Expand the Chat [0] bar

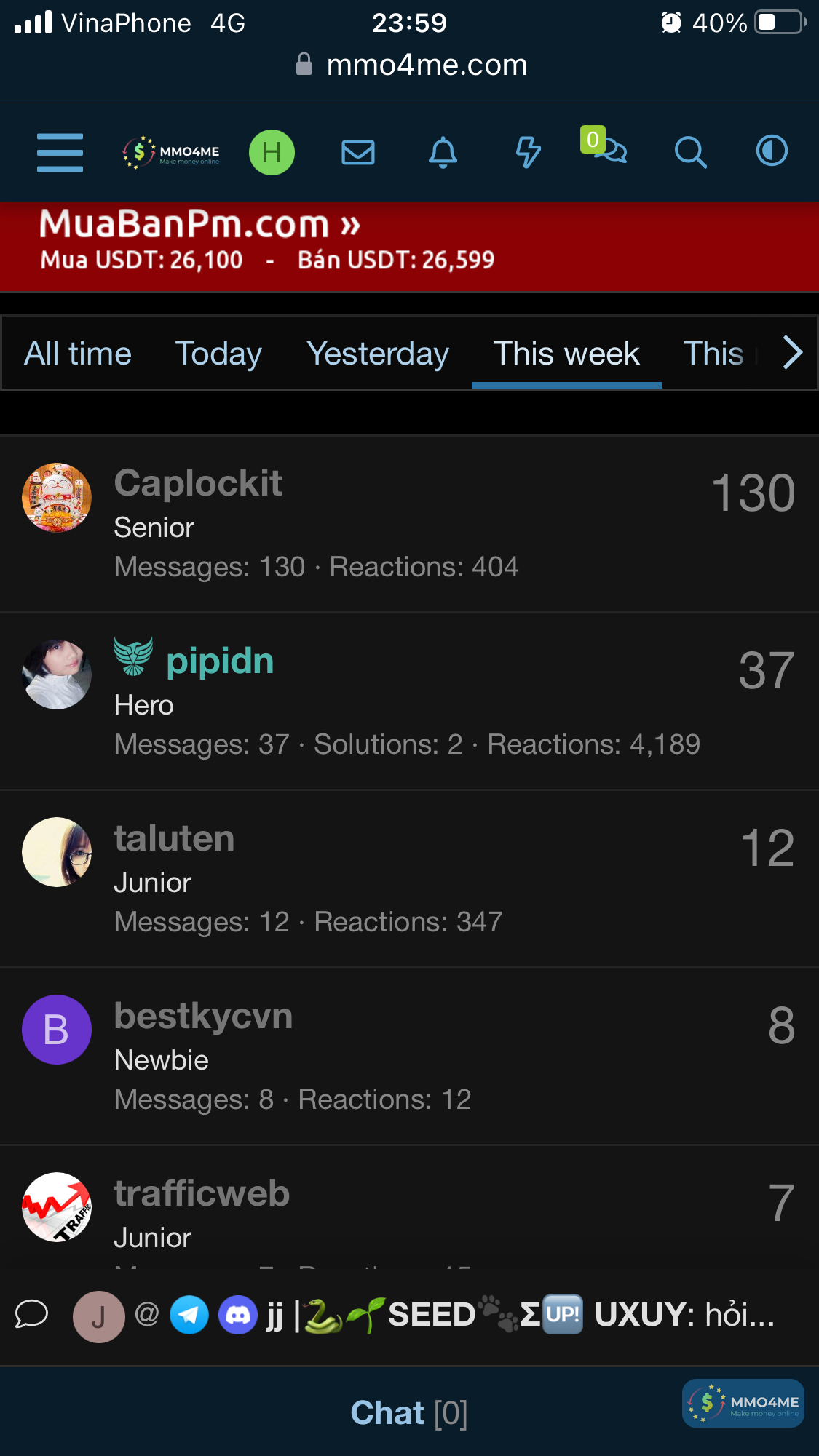[408, 1412]
